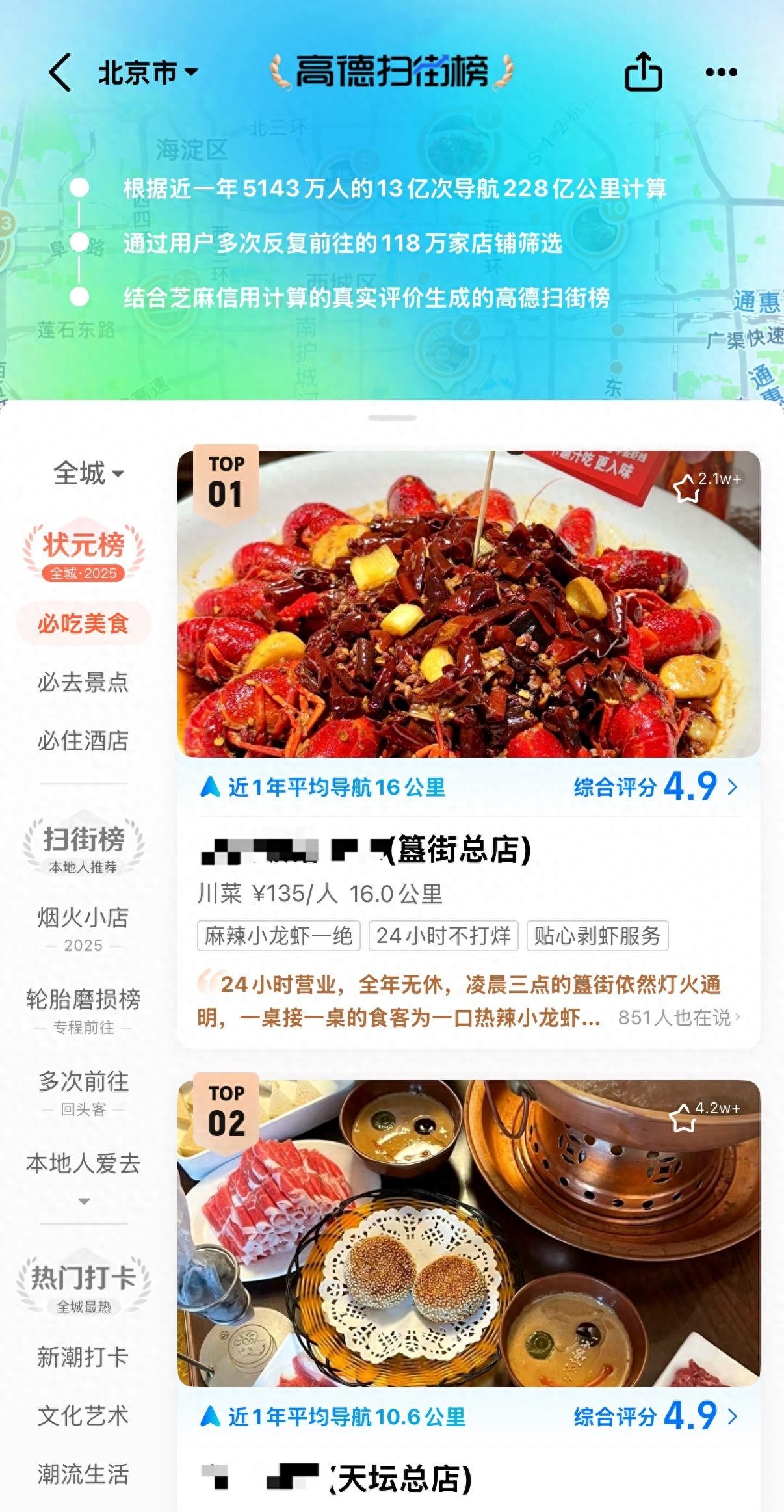Go to the 文化艺术 category
Image resolution: width=784 pixels, height=1512 pixels.
(x=83, y=1416)
